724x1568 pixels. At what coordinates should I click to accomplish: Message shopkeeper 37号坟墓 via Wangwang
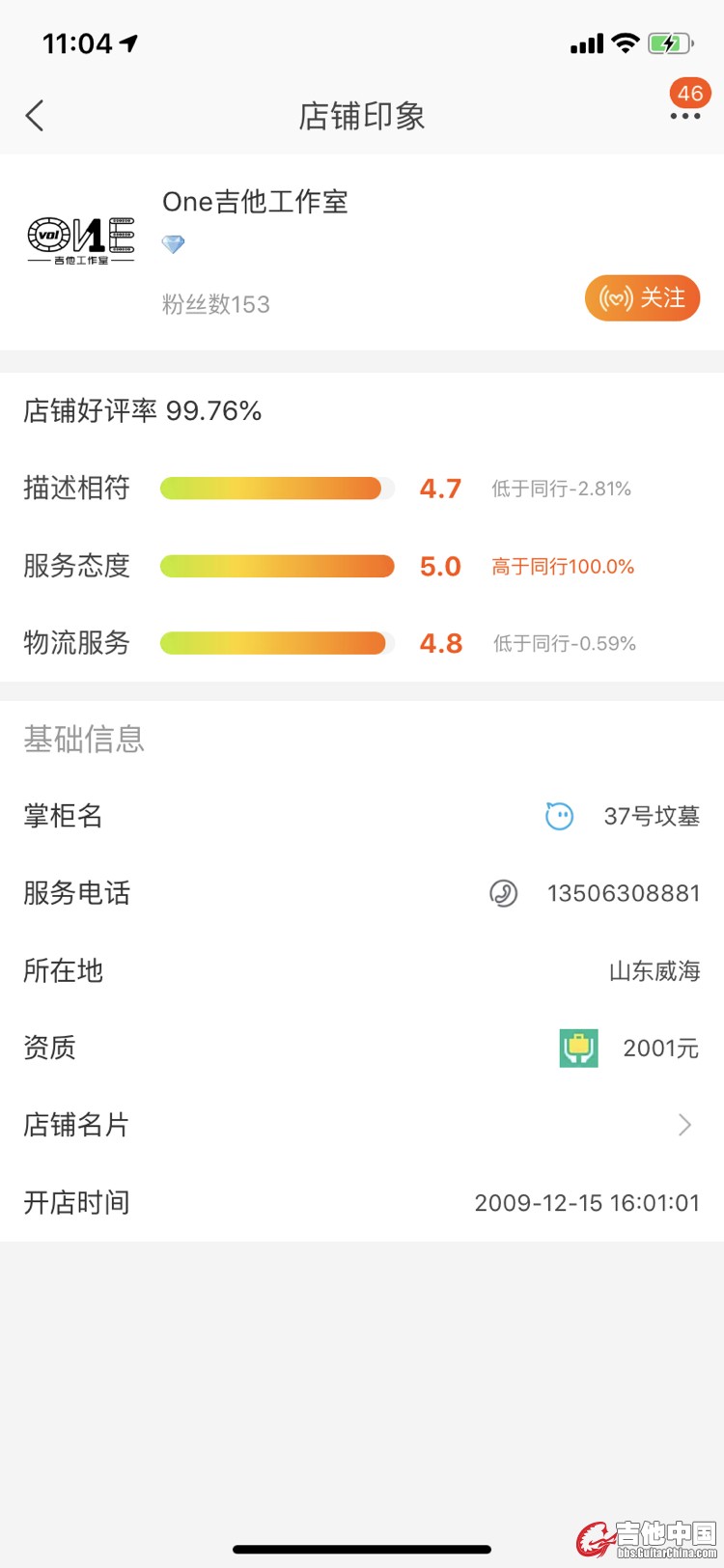pyautogui.click(x=560, y=817)
